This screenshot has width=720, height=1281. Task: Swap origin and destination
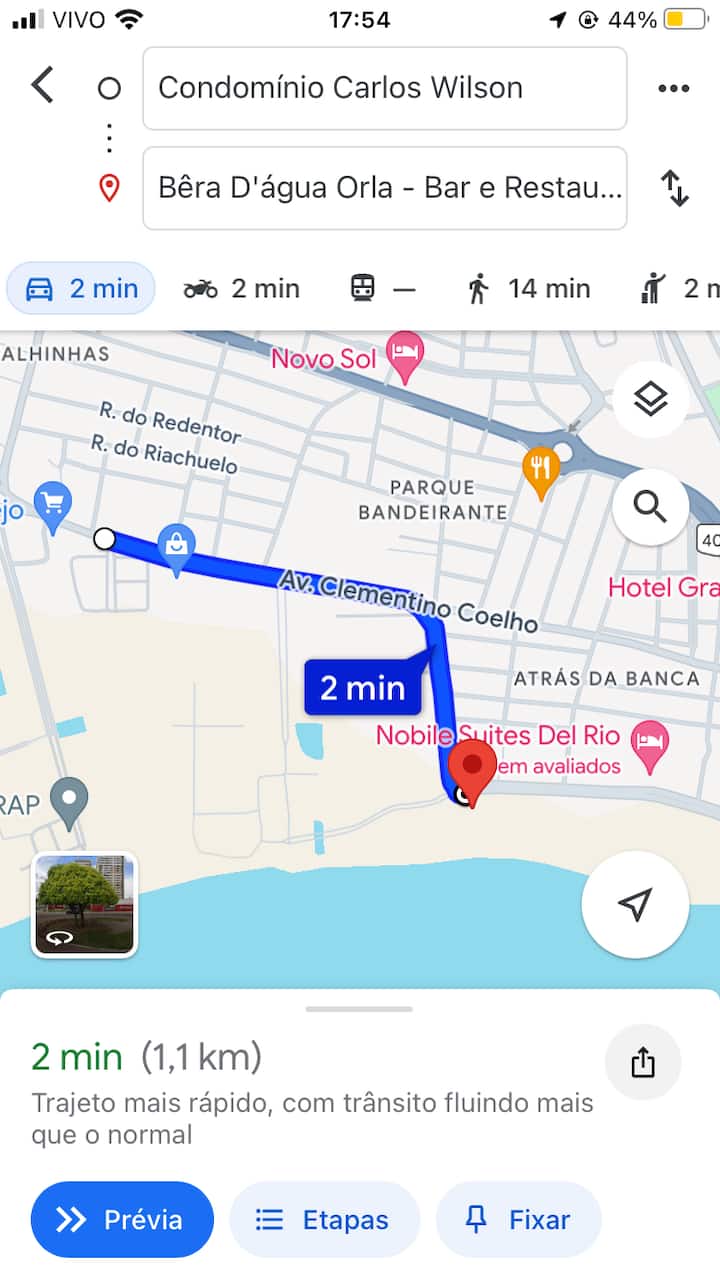coord(675,188)
